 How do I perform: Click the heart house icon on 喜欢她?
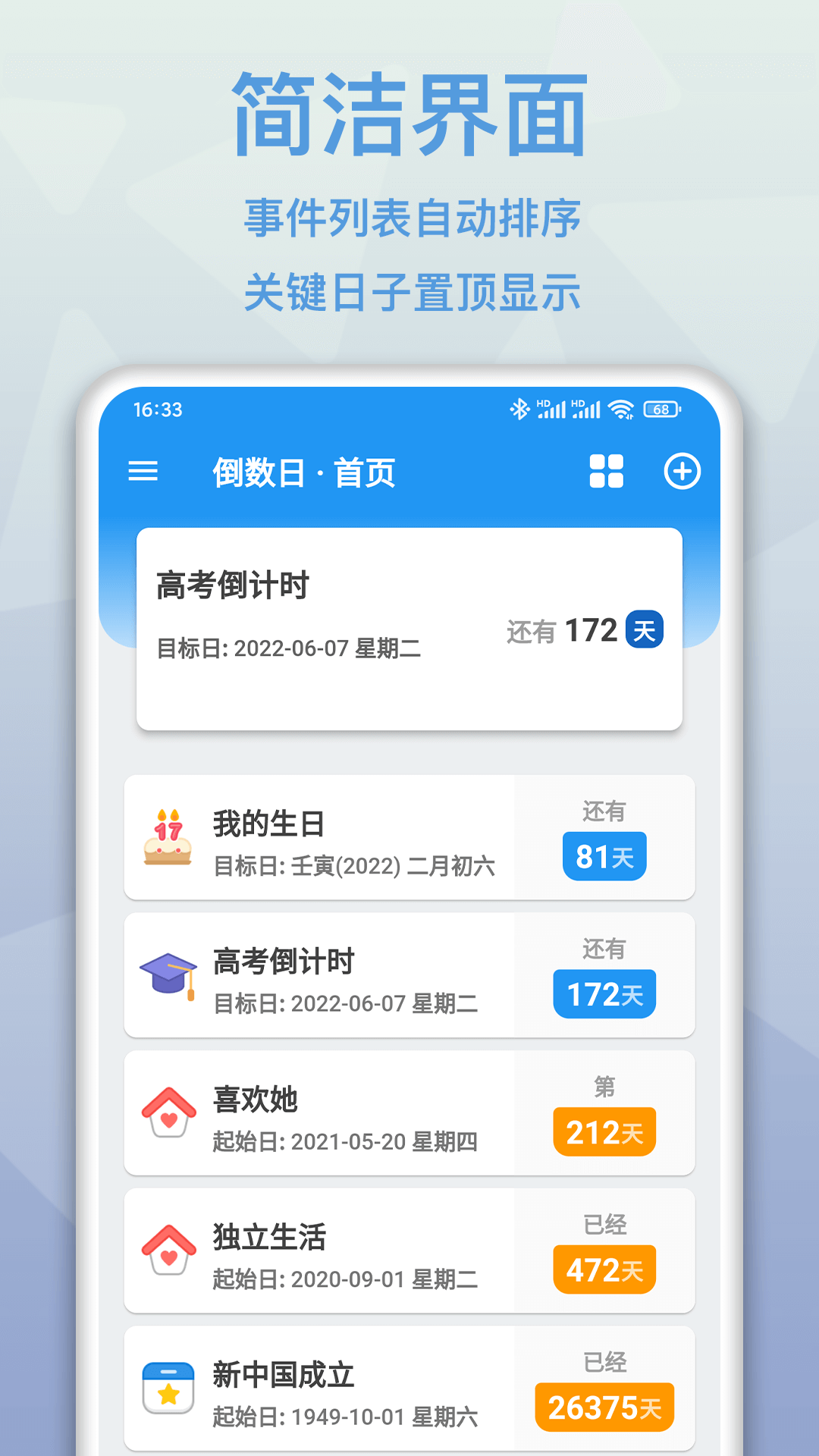click(x=166, y=1113)
